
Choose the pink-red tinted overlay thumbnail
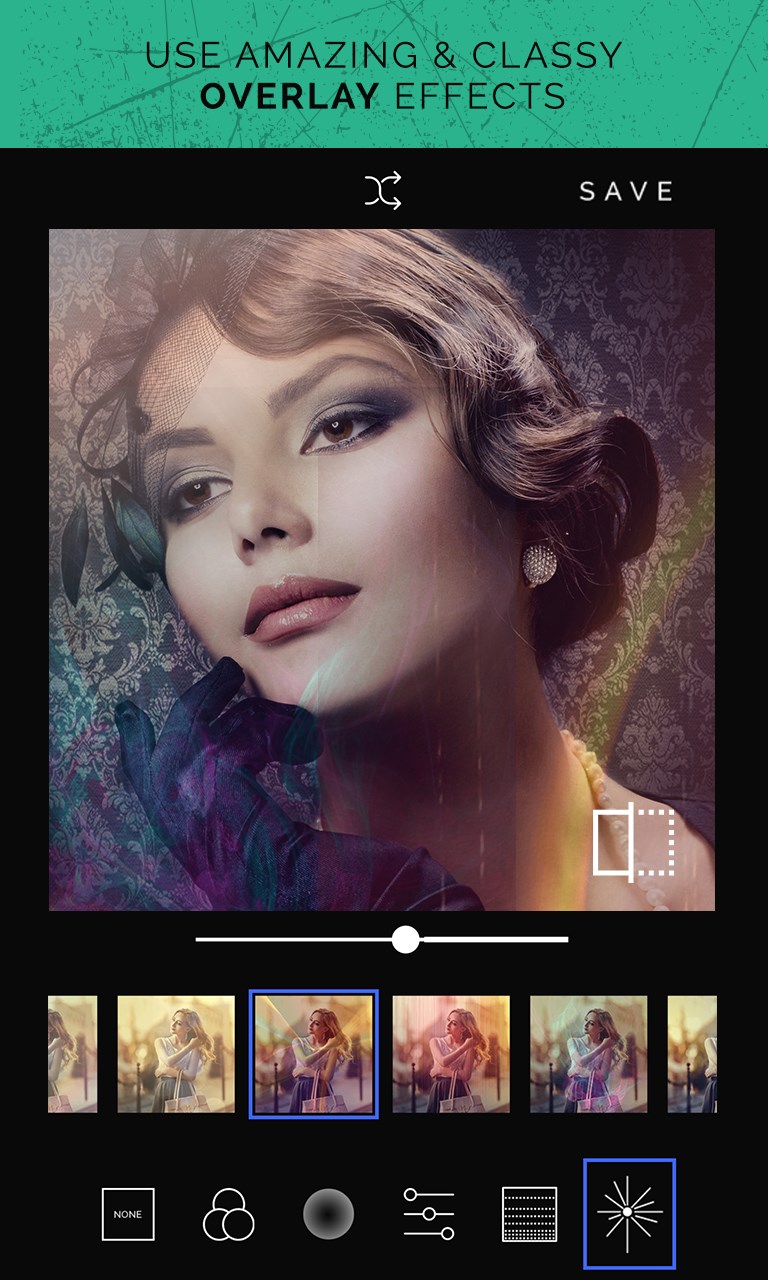[x=450, y=1054]
